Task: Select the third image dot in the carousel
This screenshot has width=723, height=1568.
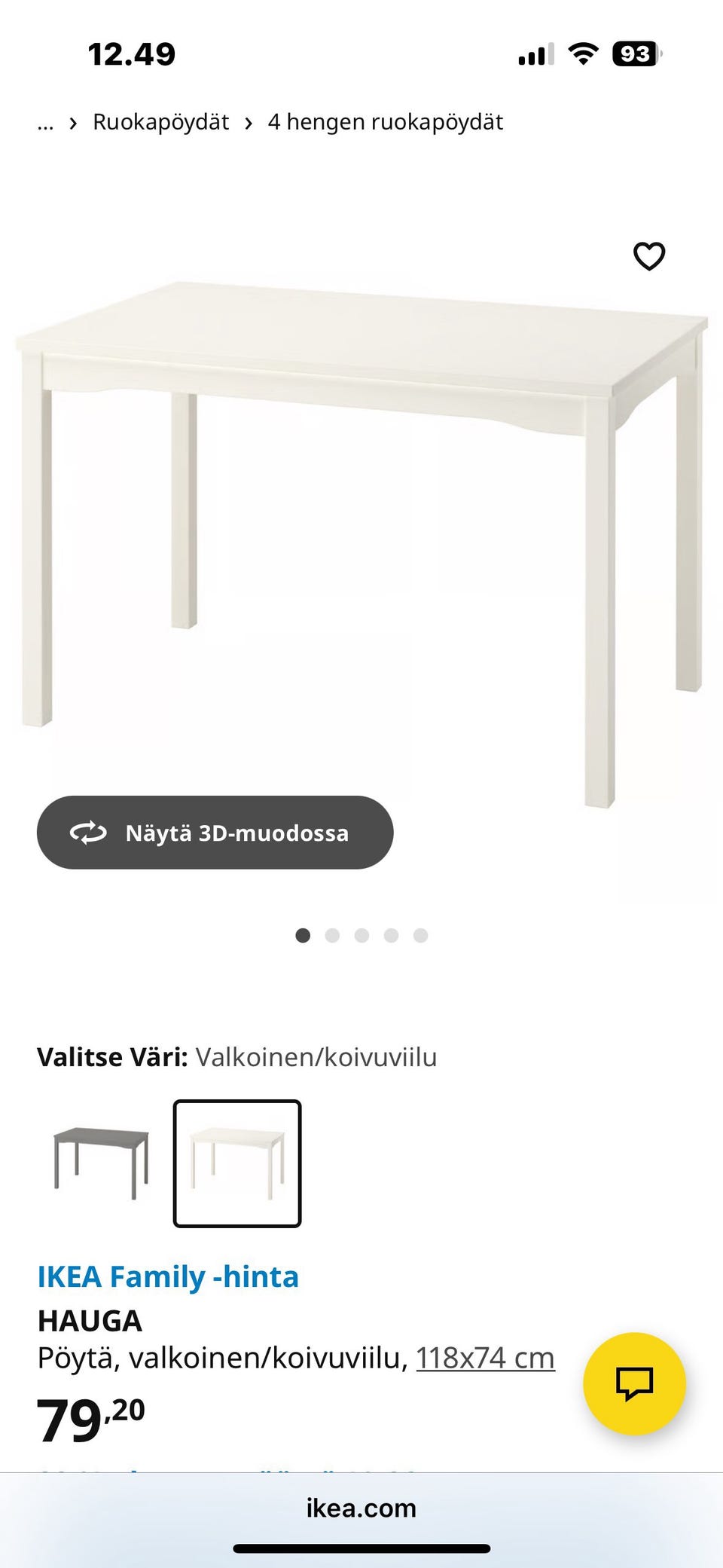Action: (363, 936)
